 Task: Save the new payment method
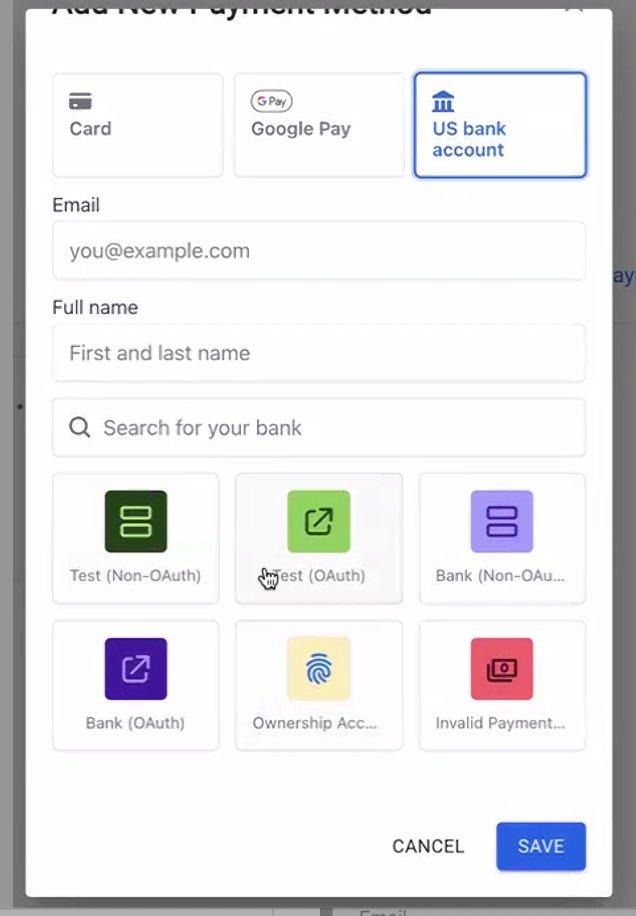[x=541, y=846]
